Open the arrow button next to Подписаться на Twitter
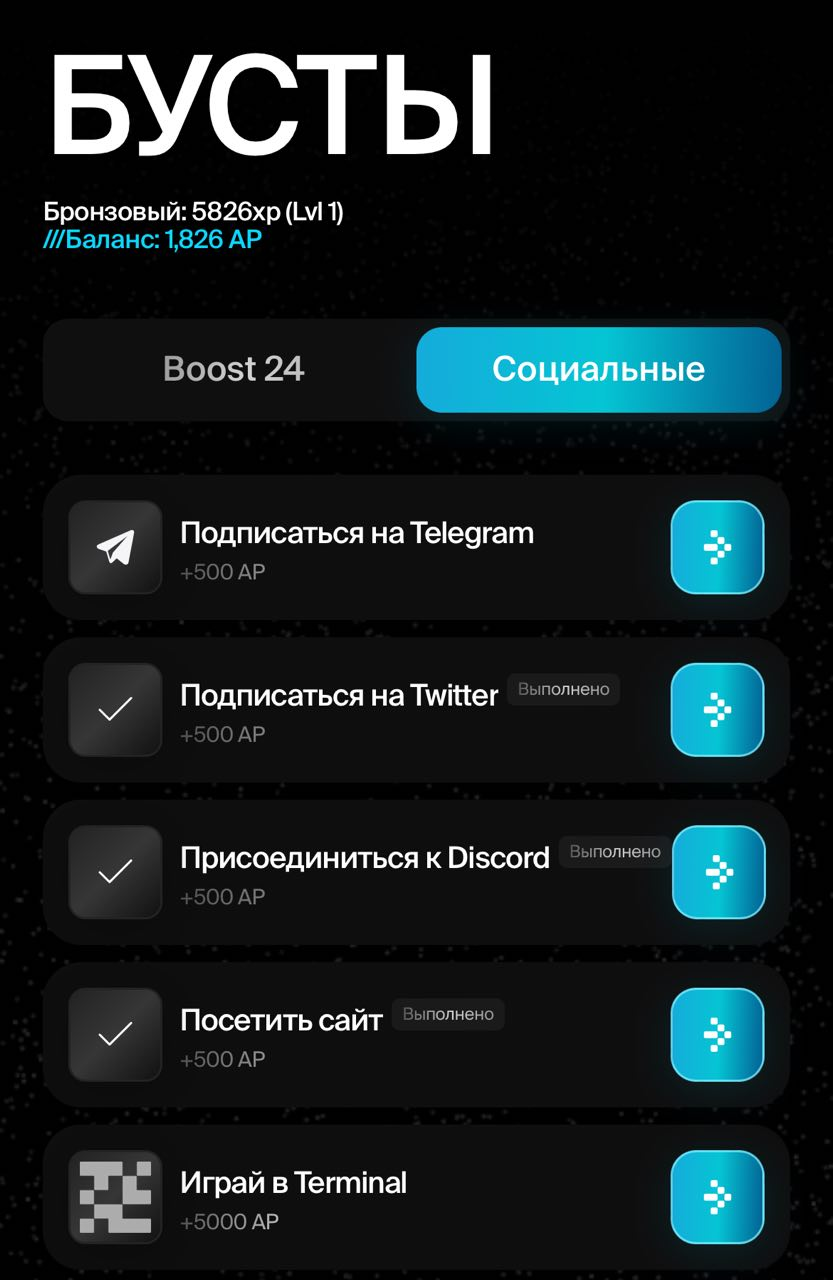 click(x=717, y=709)
